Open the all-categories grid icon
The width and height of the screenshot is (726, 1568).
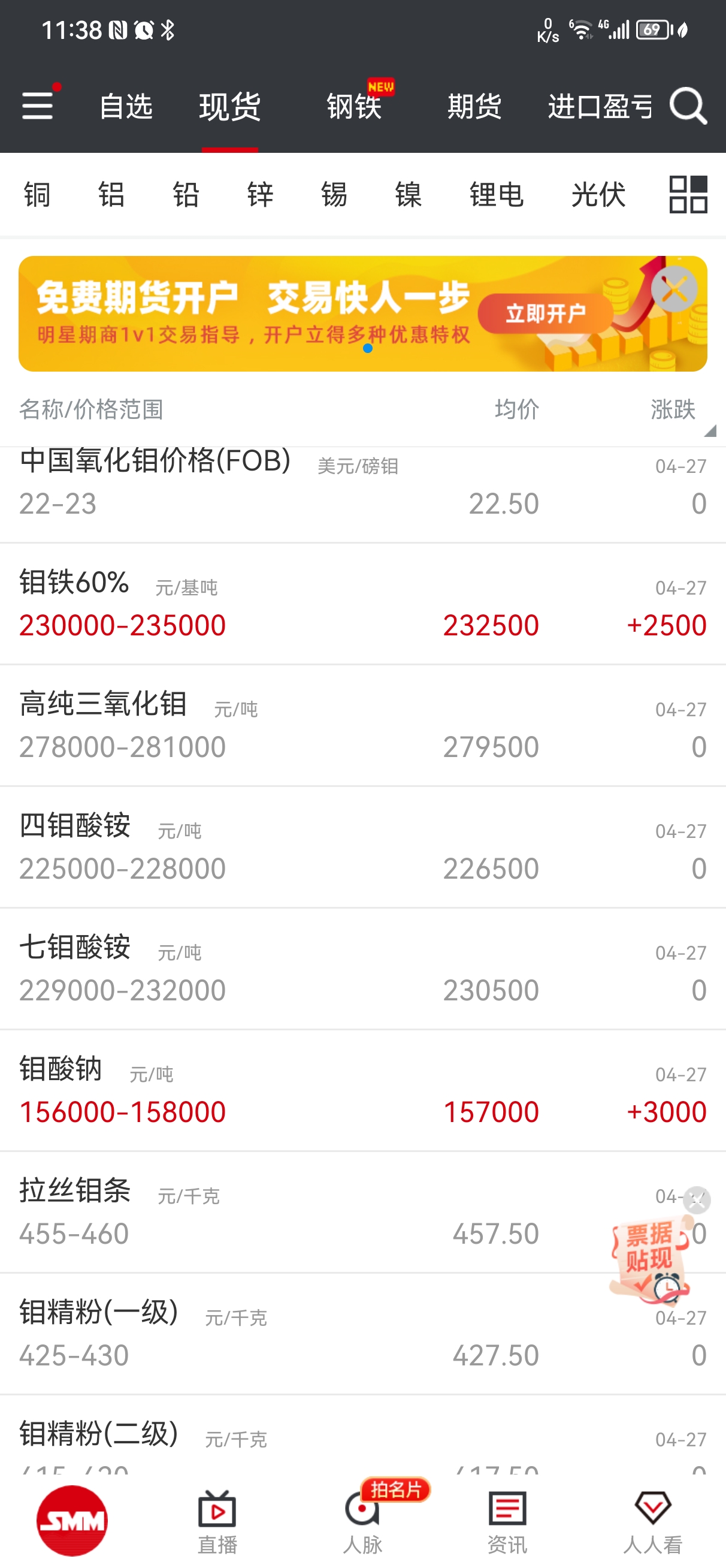point(688,195)
